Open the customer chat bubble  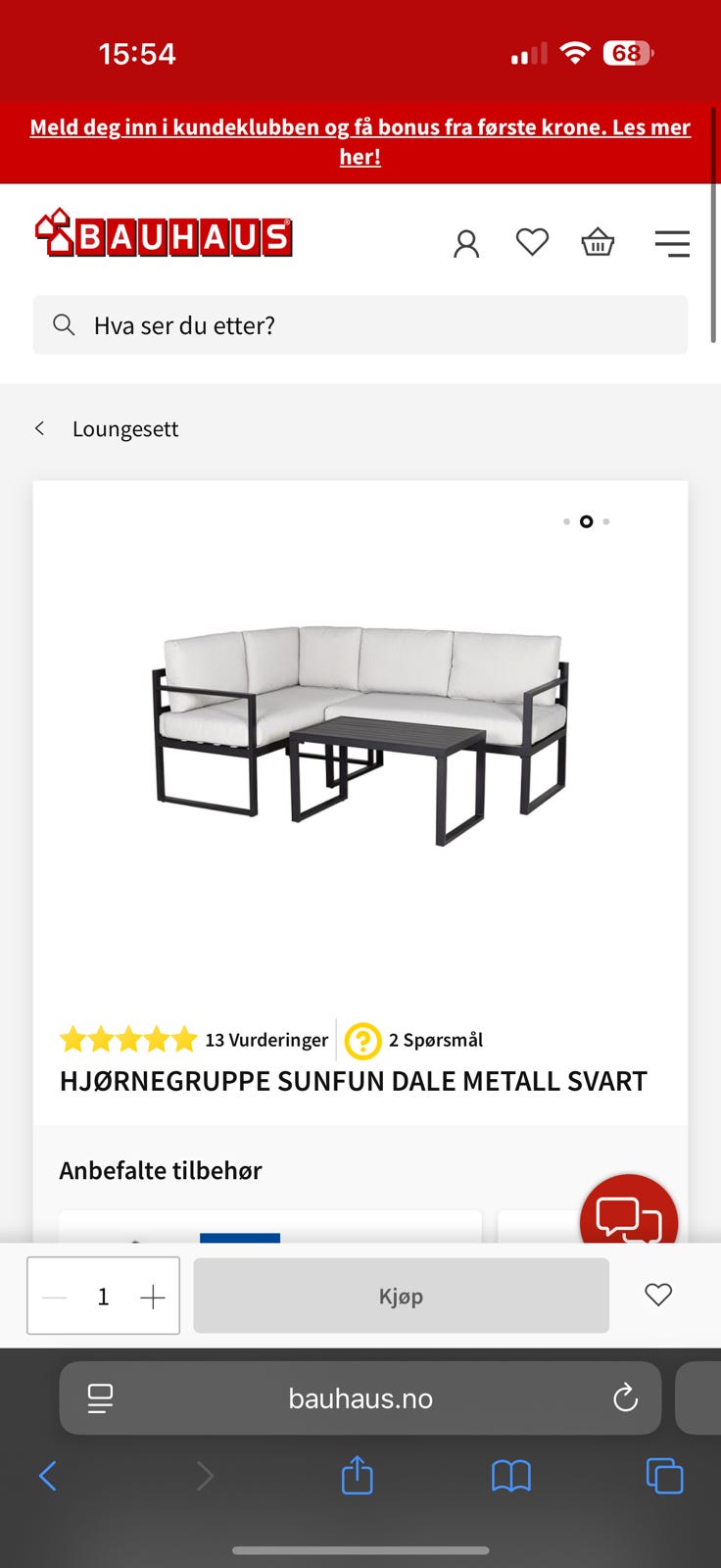pos(629,1220)
